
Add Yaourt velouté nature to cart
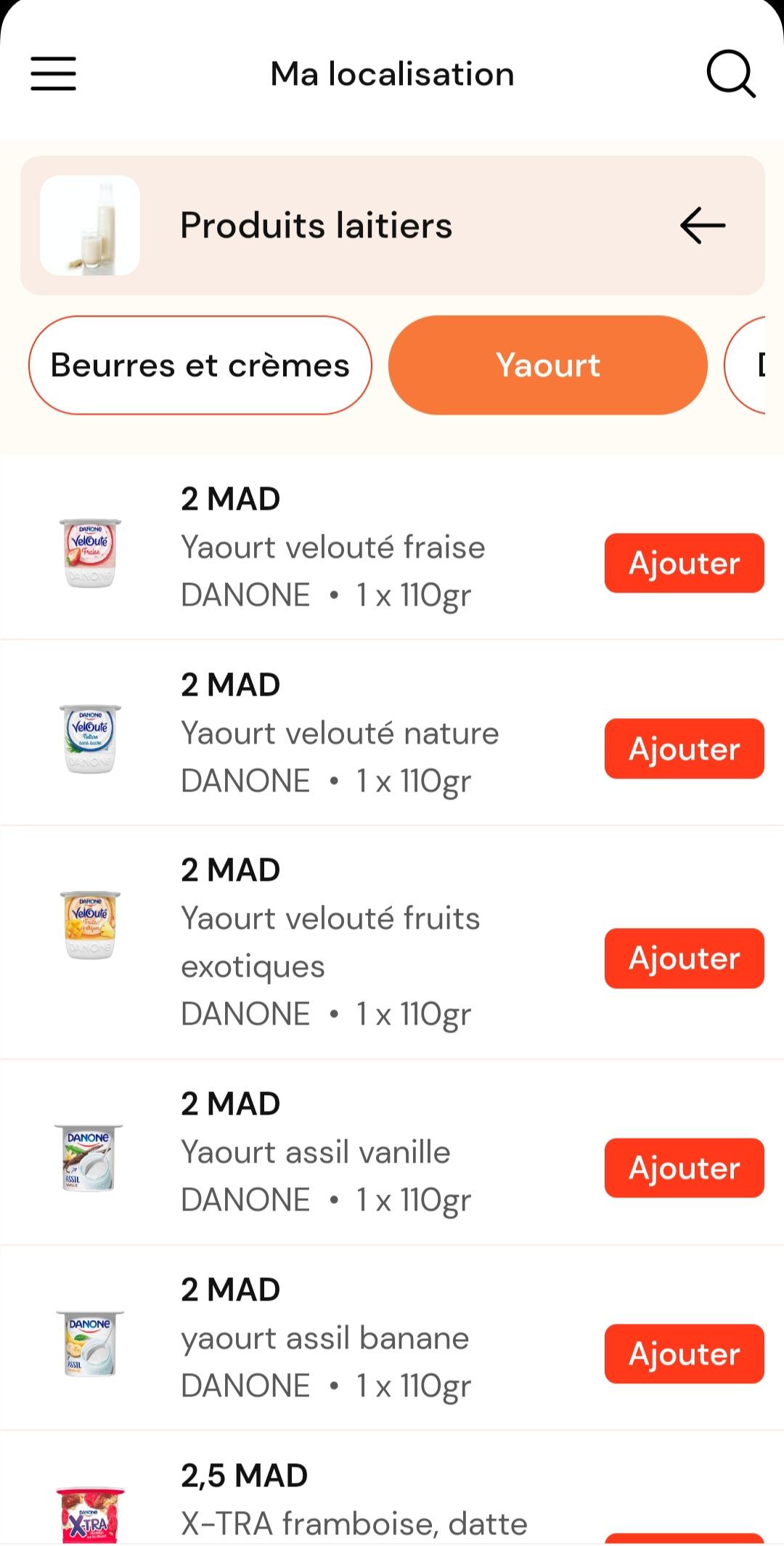click(x=685, y=749)
